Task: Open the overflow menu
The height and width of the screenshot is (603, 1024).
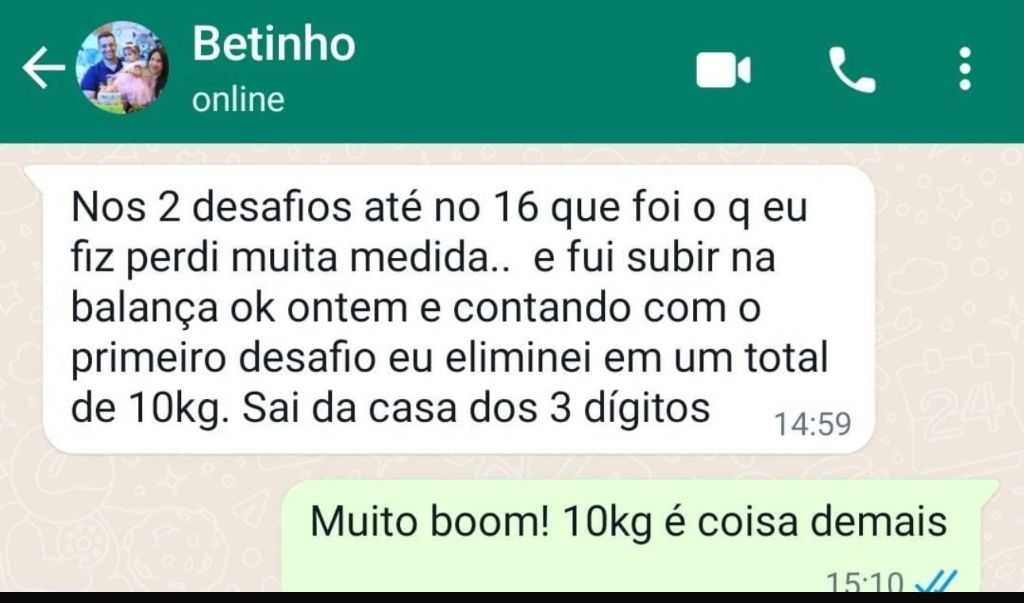Action: 964,70
